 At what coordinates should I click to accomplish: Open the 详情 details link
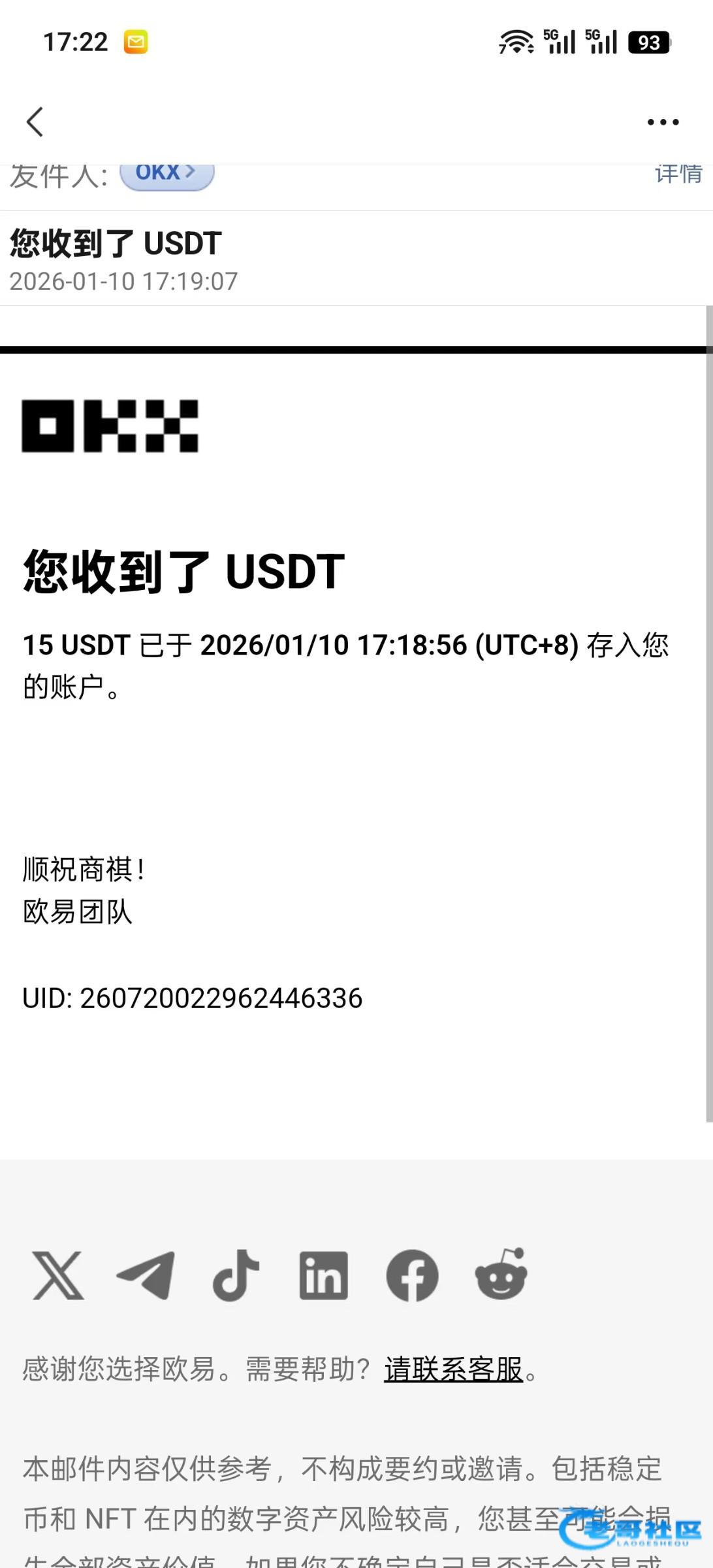pos(678,174)
